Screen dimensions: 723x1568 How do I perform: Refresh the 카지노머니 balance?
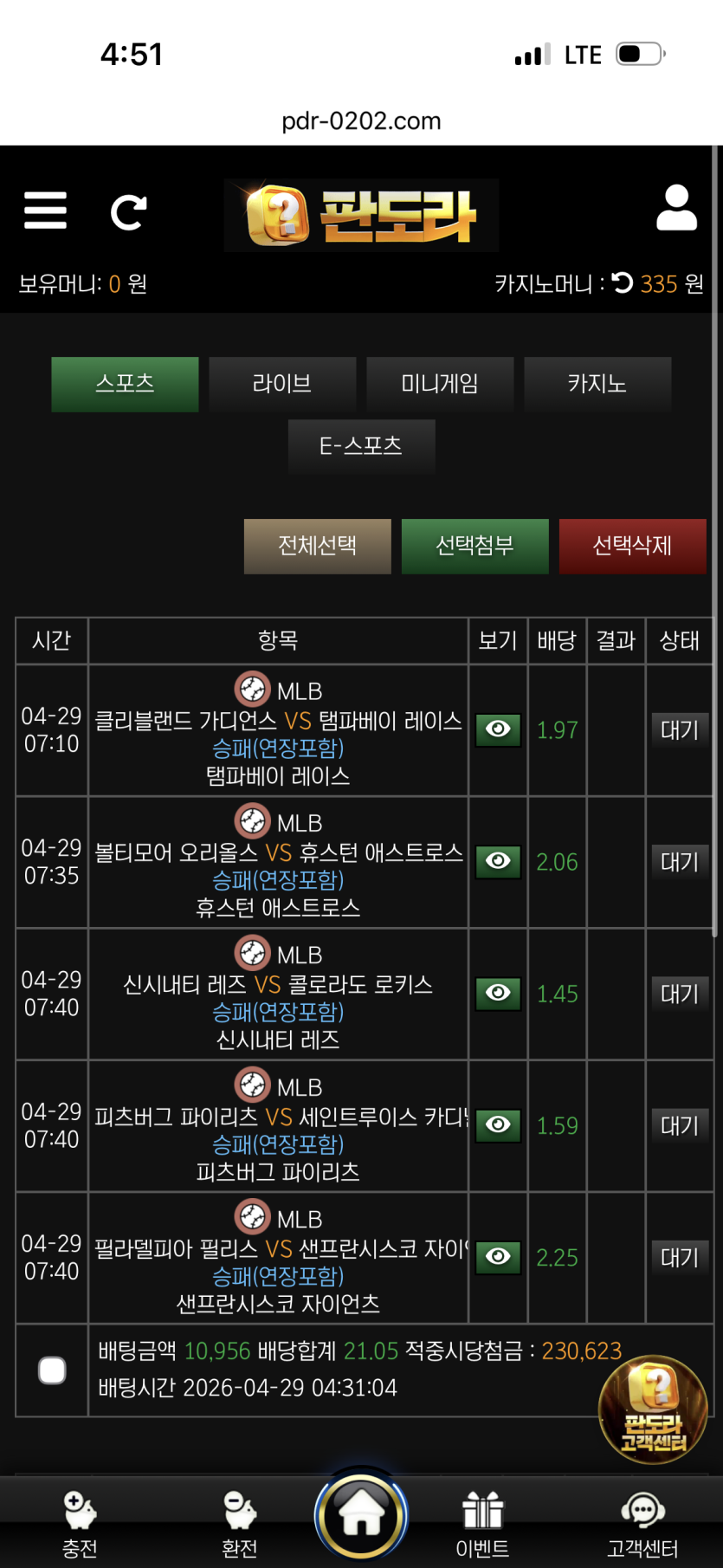[x=623, y=282]
